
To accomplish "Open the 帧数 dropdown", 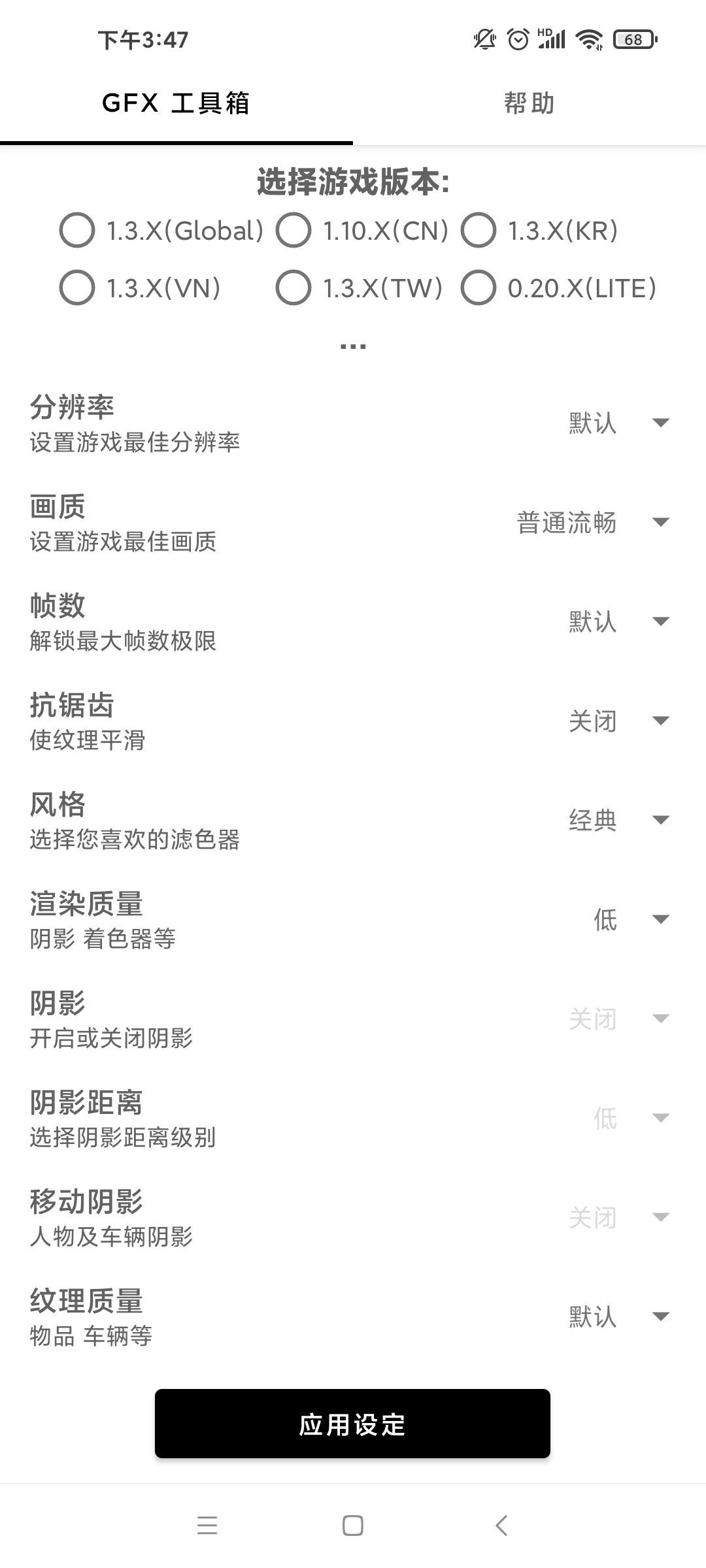I will coord(618,621).
